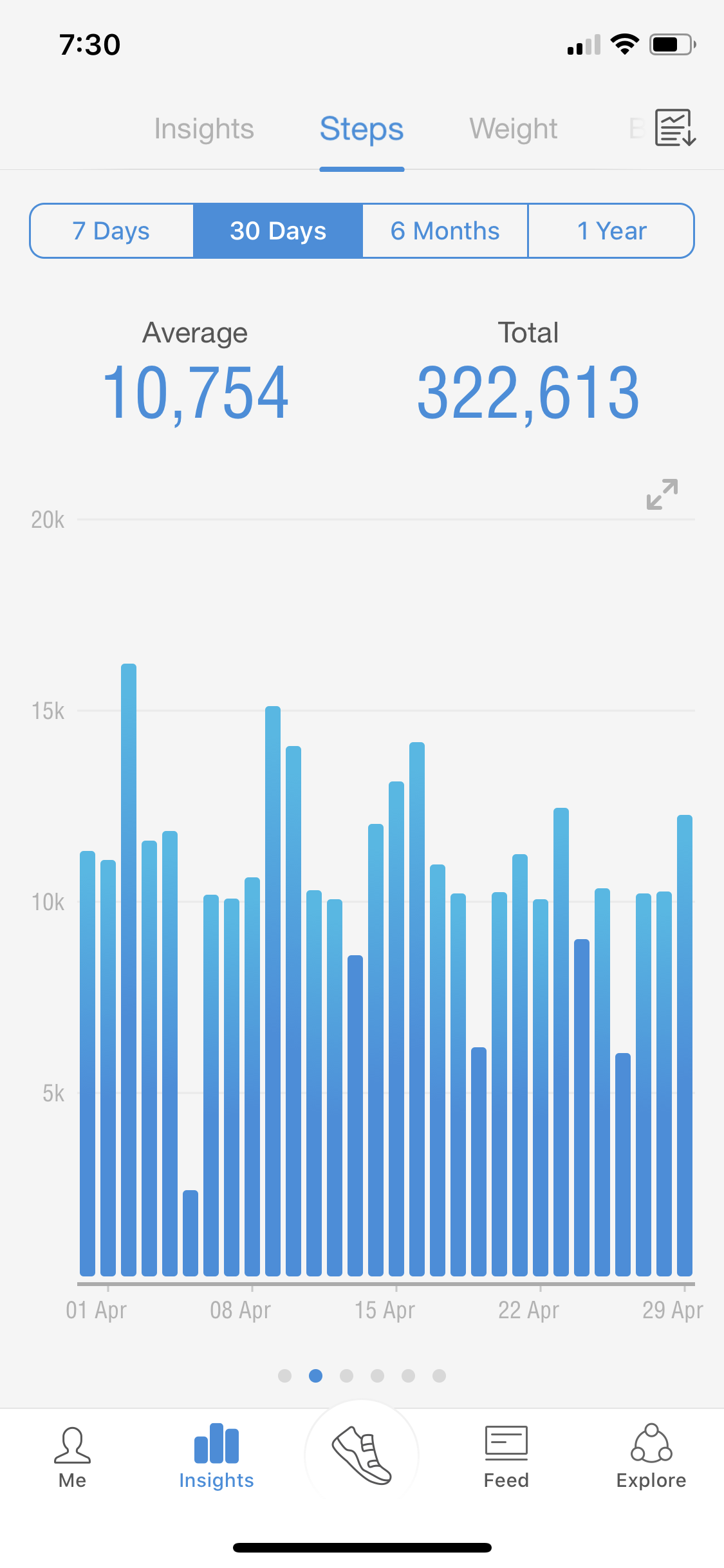
Task: Select the 30 Days range
Action: (278, 231)
